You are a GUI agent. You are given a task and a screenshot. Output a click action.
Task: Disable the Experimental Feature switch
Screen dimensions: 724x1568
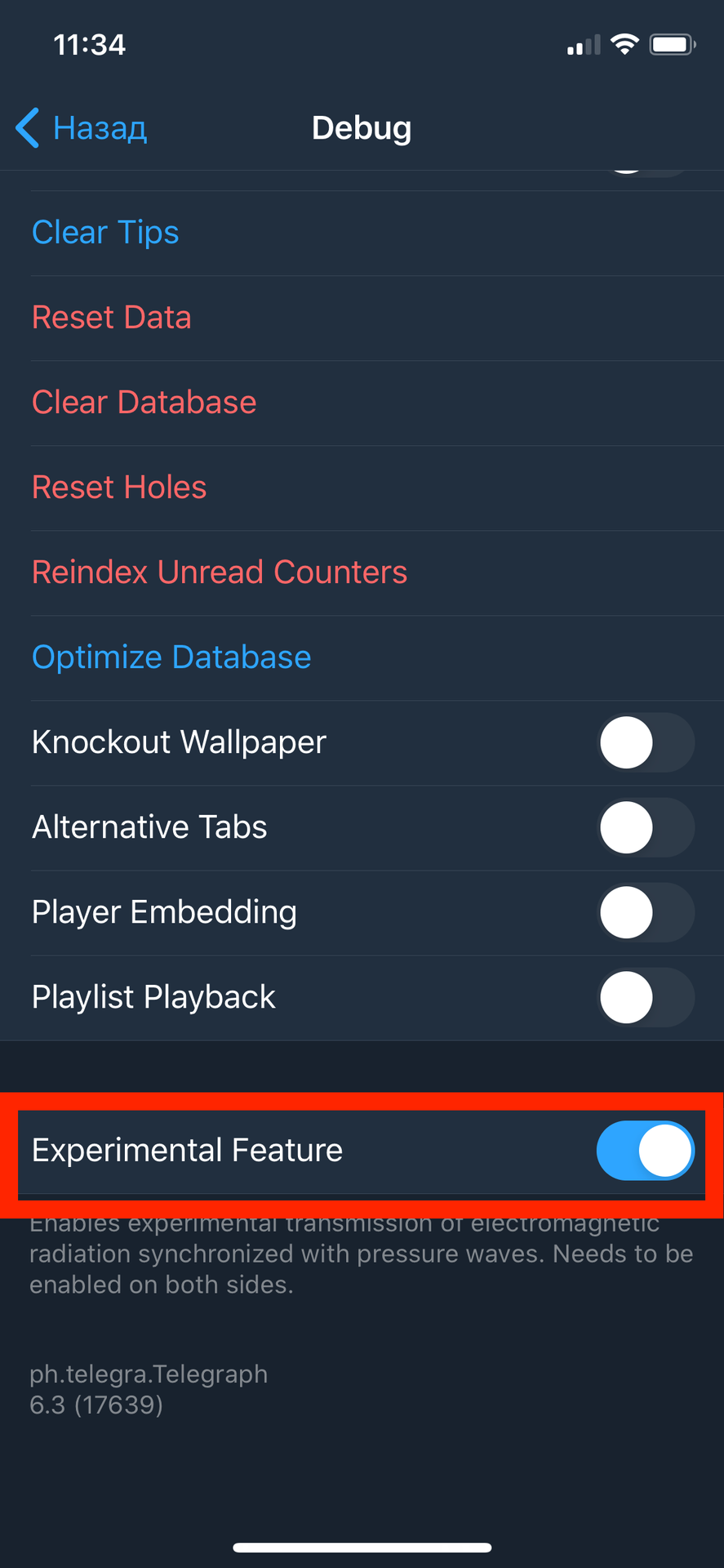click(645, 1151)
